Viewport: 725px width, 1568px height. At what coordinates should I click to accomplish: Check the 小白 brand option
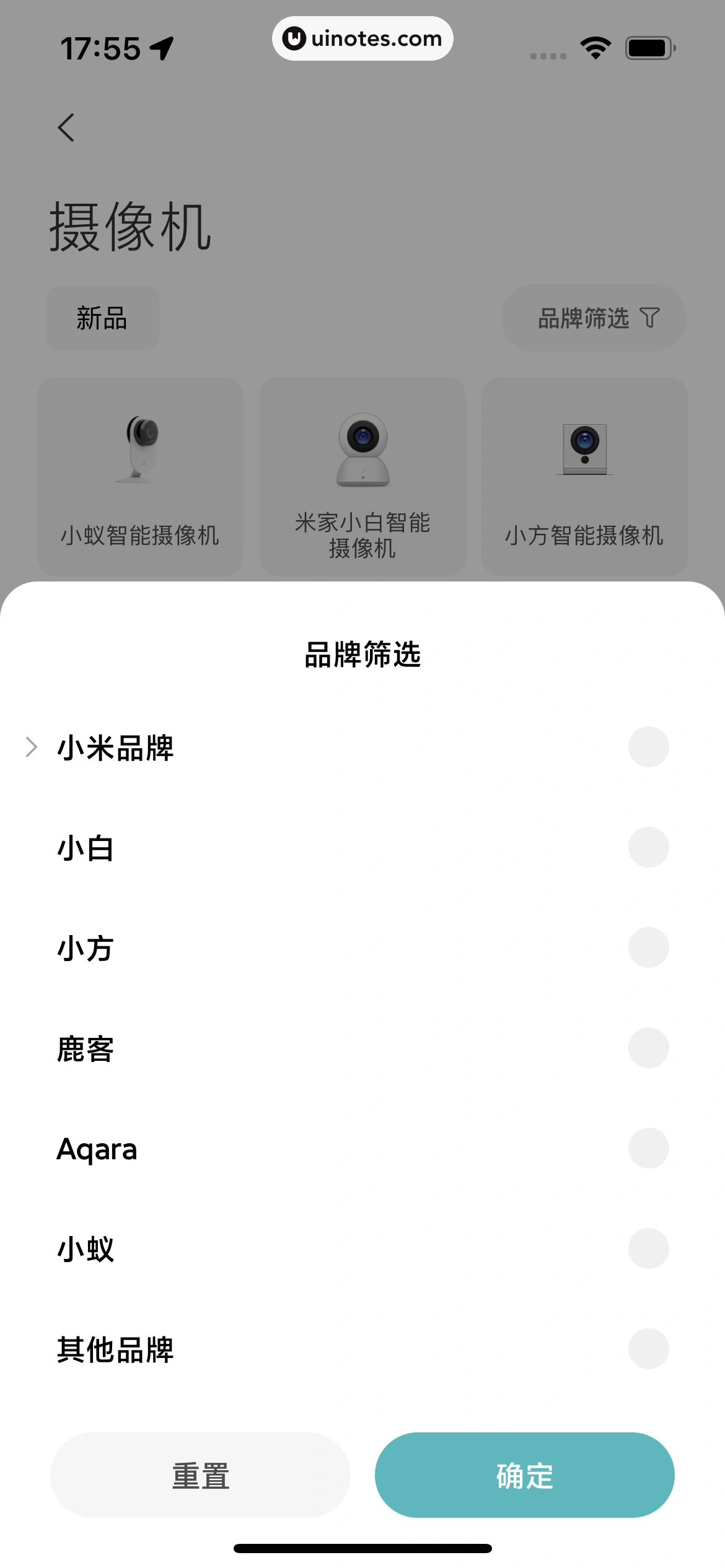coord(648,847)
